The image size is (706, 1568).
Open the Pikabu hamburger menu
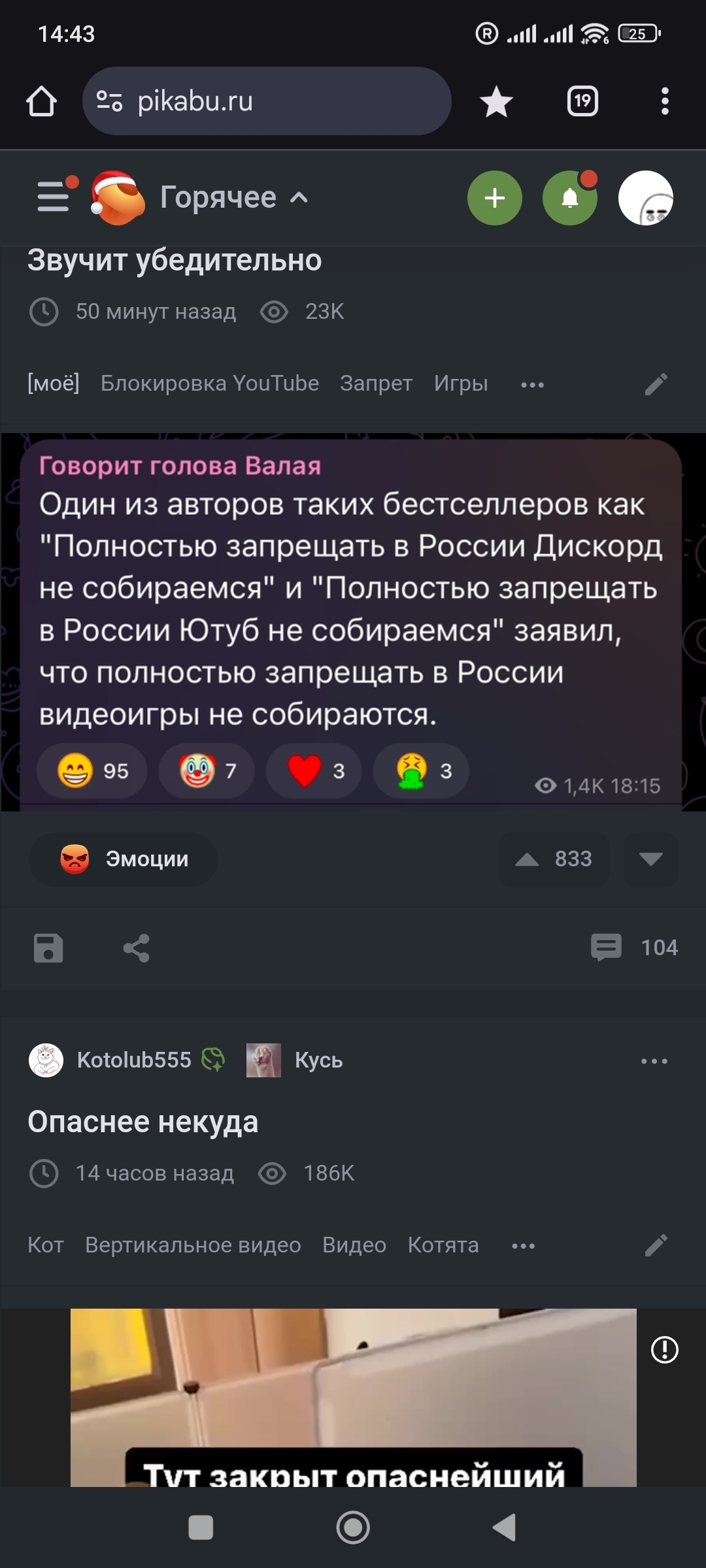coord(54,197)
